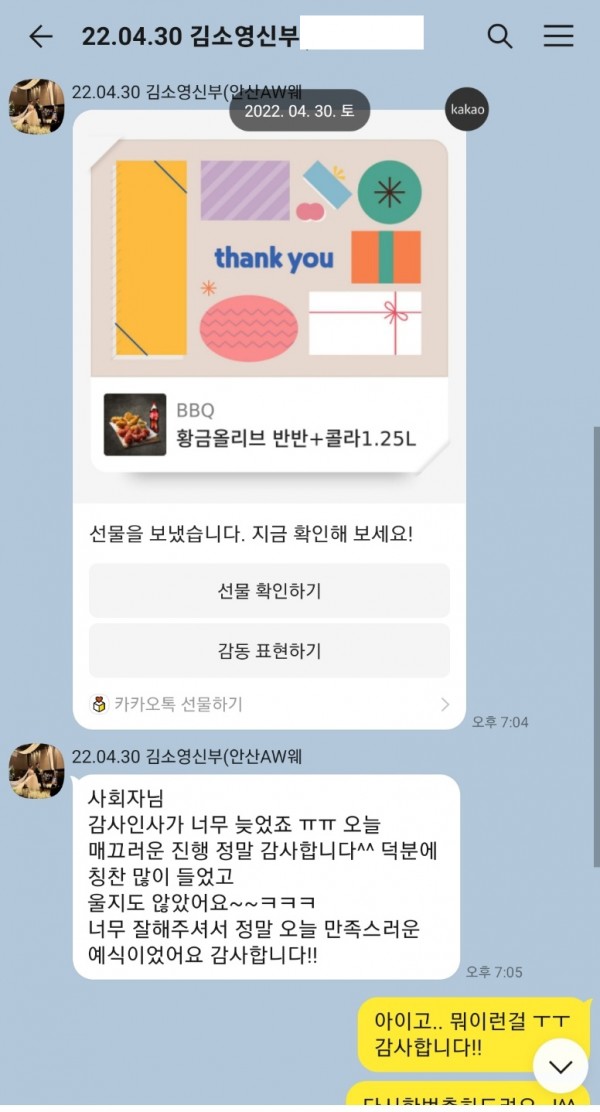
Task: Search within this conversation
Action: coord(499,37)
